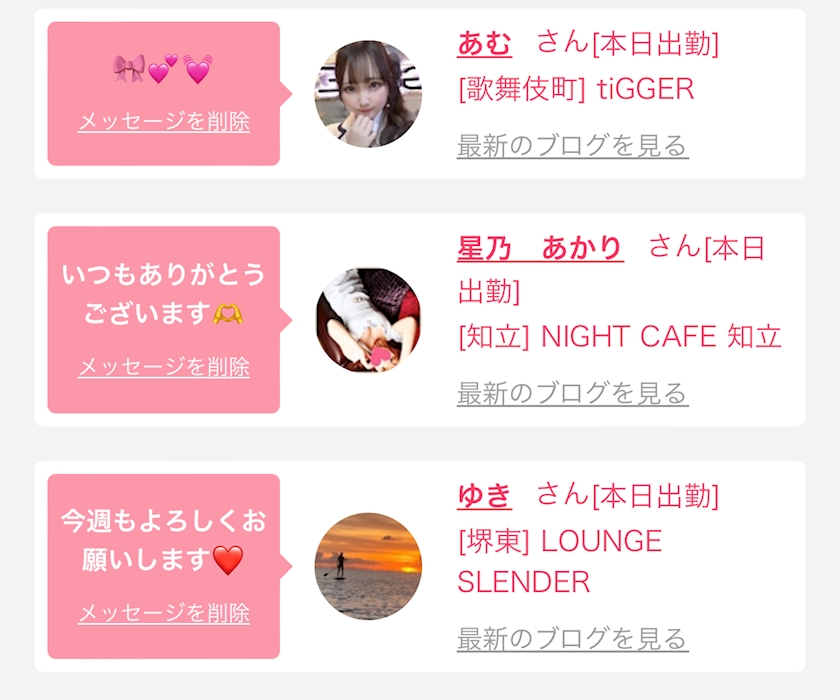Screen dimensions: 840x700
Task: View あむ's latest blog
Action: click(x=572, y=146)
